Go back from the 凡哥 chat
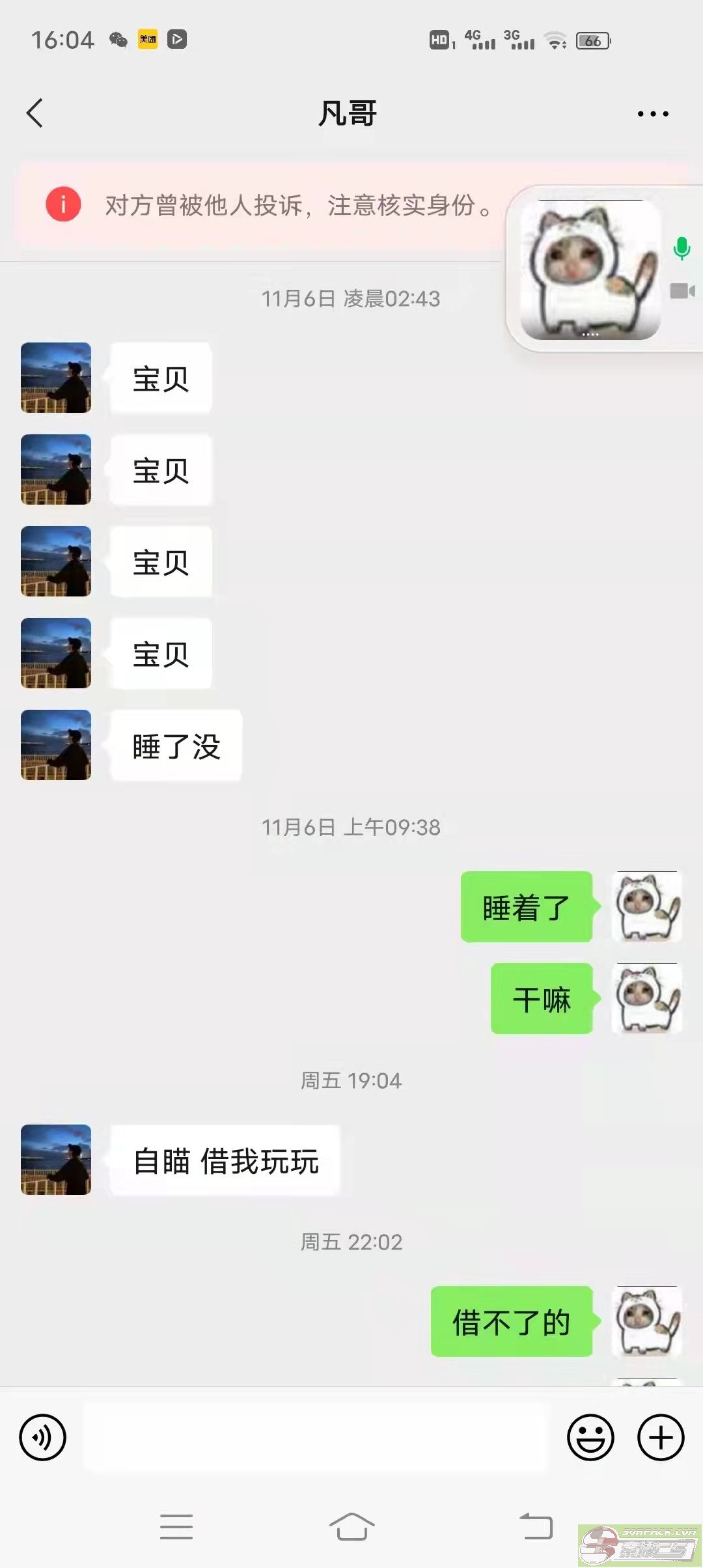Viewport: 703px width, 1568px height. [35, 113]
